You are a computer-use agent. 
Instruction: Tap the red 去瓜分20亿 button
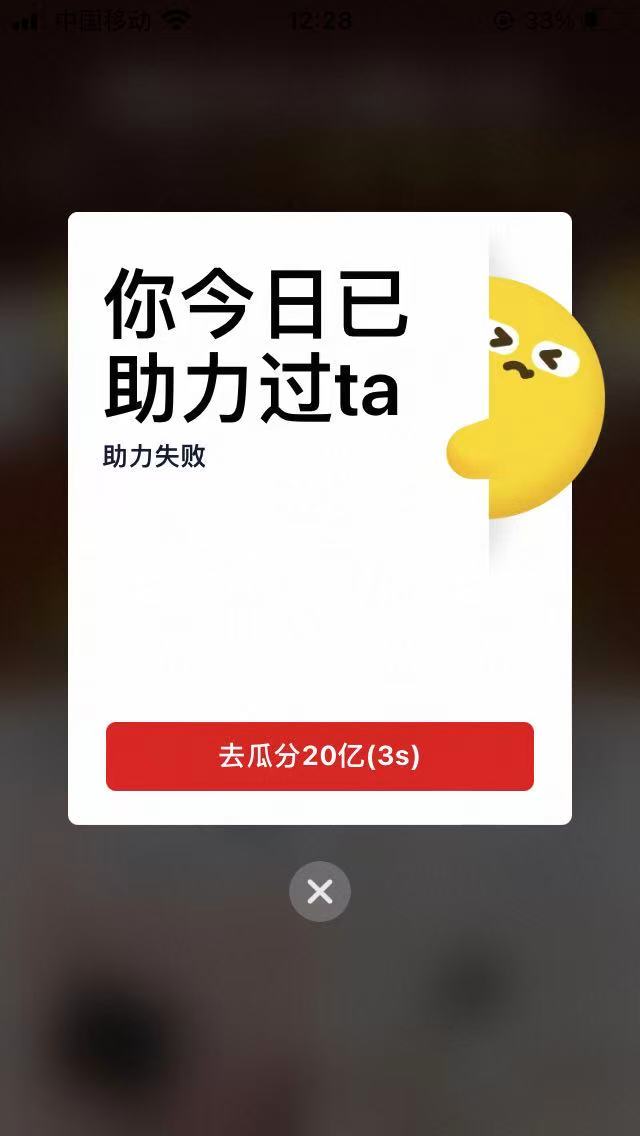point(320,756)
